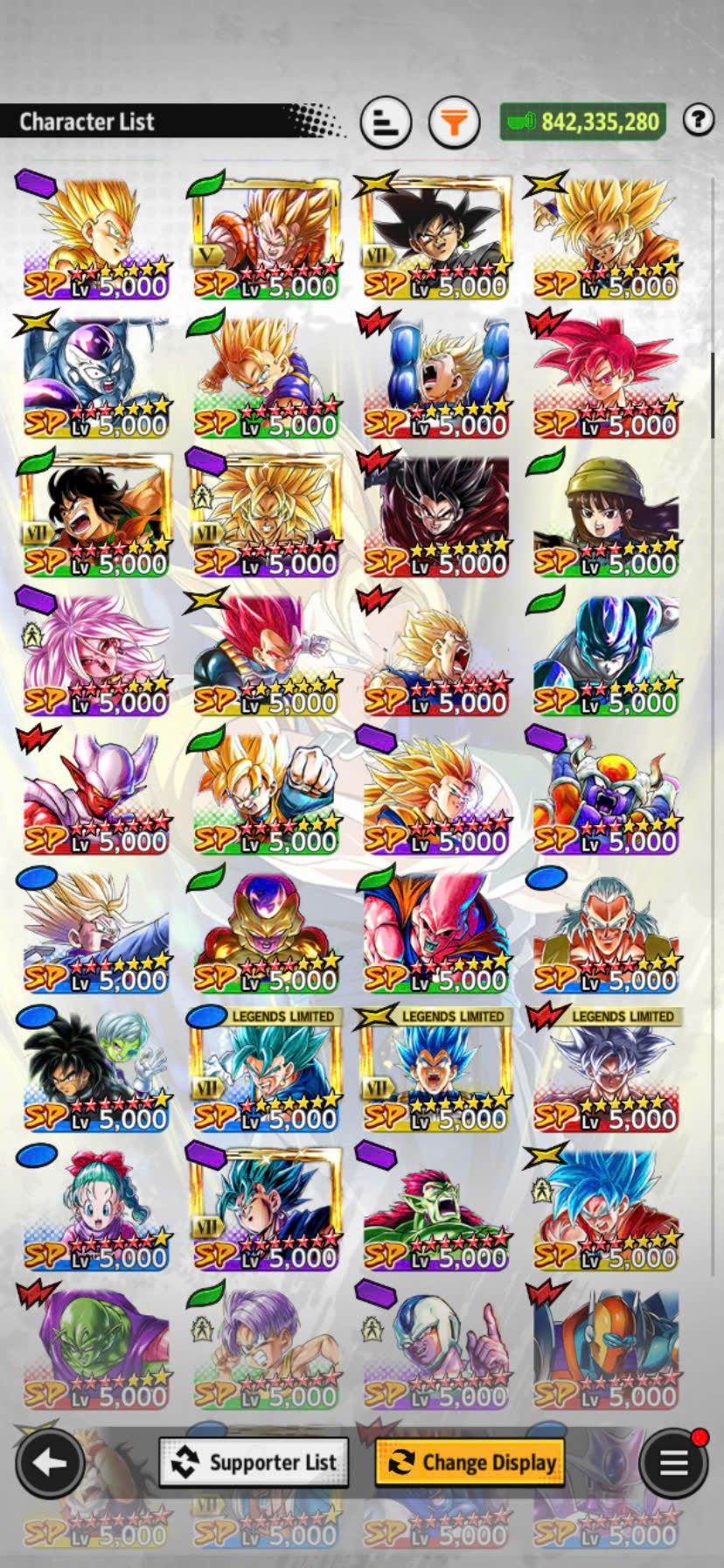
Task: Open the orange filter icon
Action: tap(454, 122)
